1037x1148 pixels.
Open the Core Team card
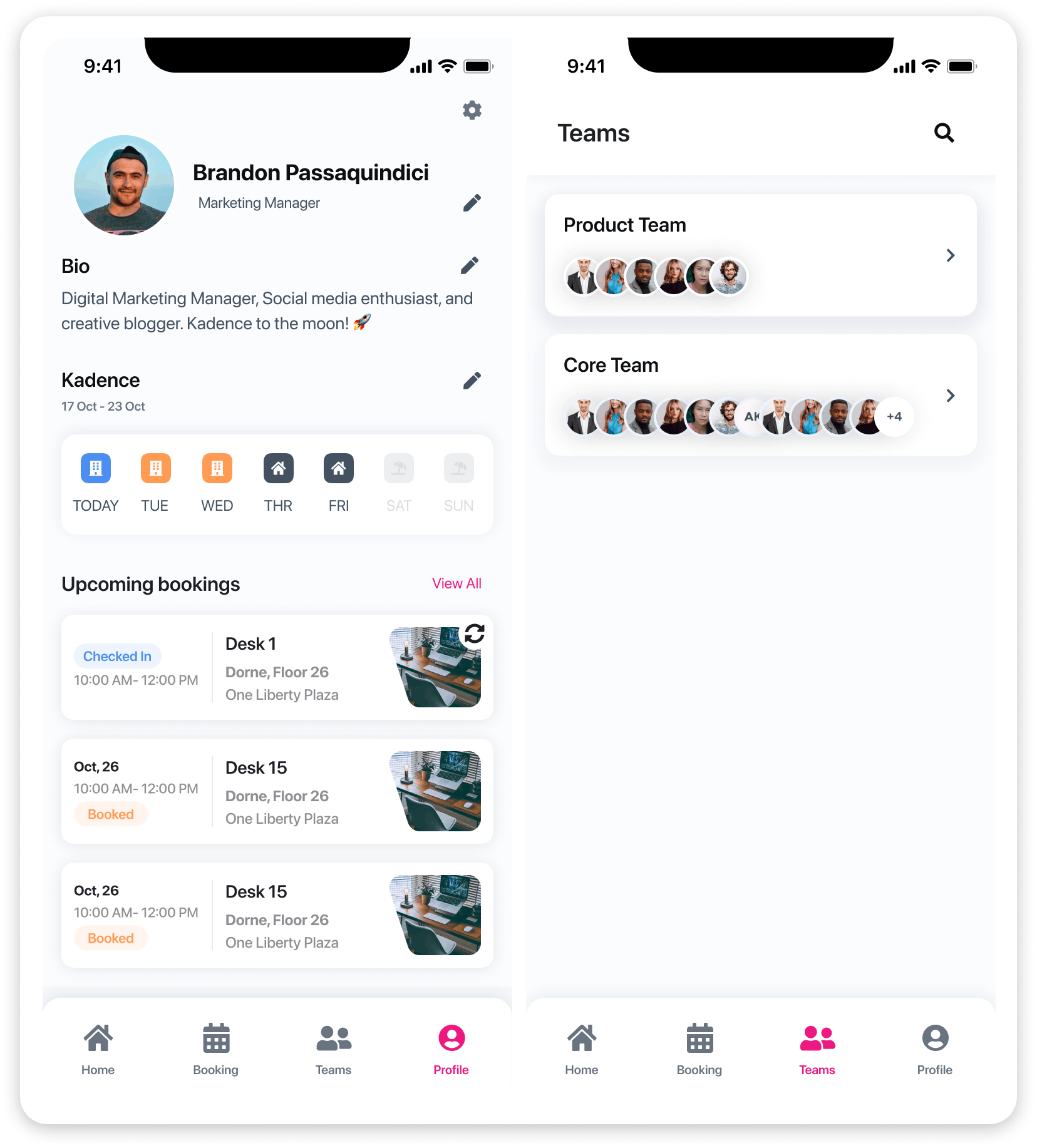coord(760,395)
